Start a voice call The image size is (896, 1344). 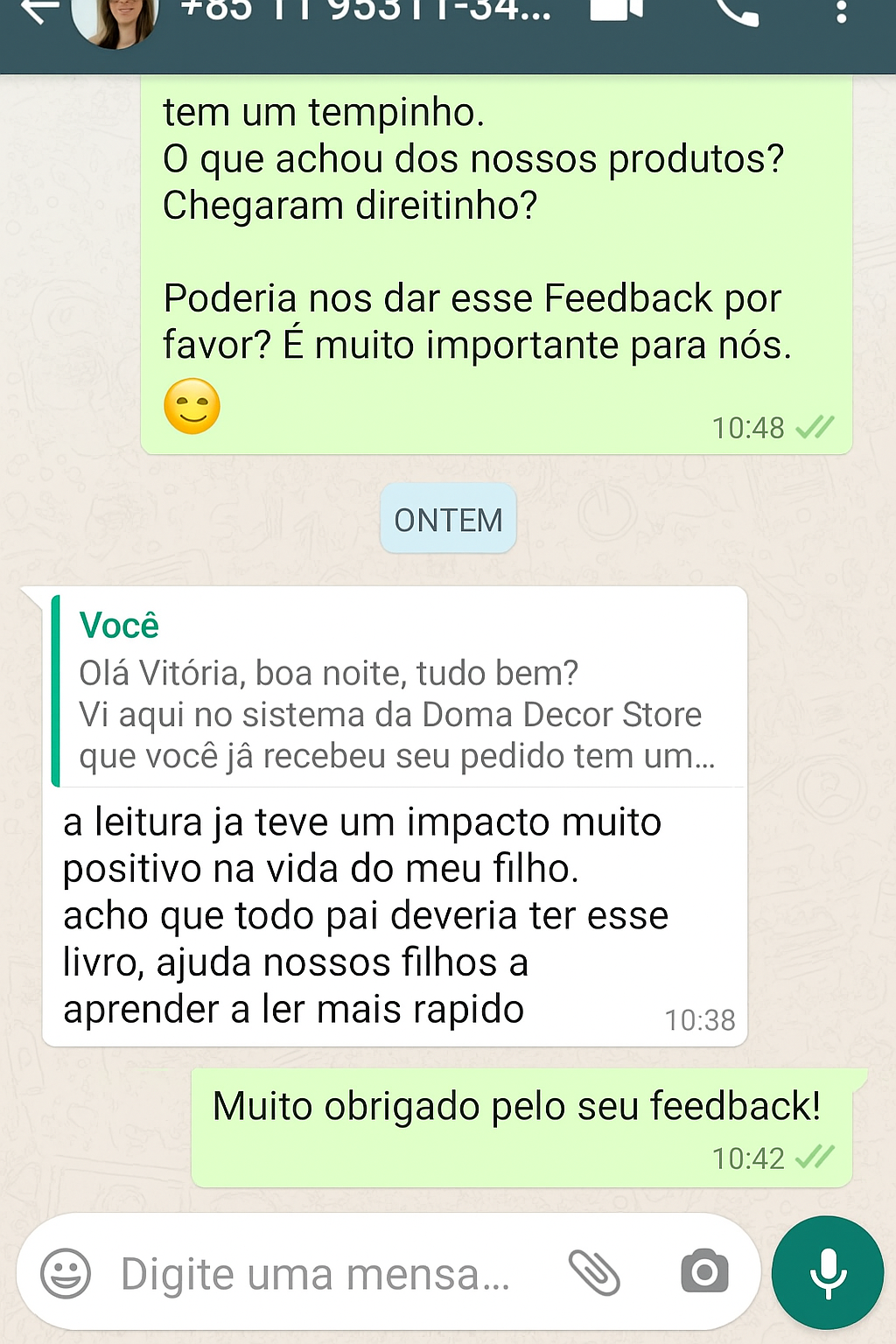pos(737,10)
